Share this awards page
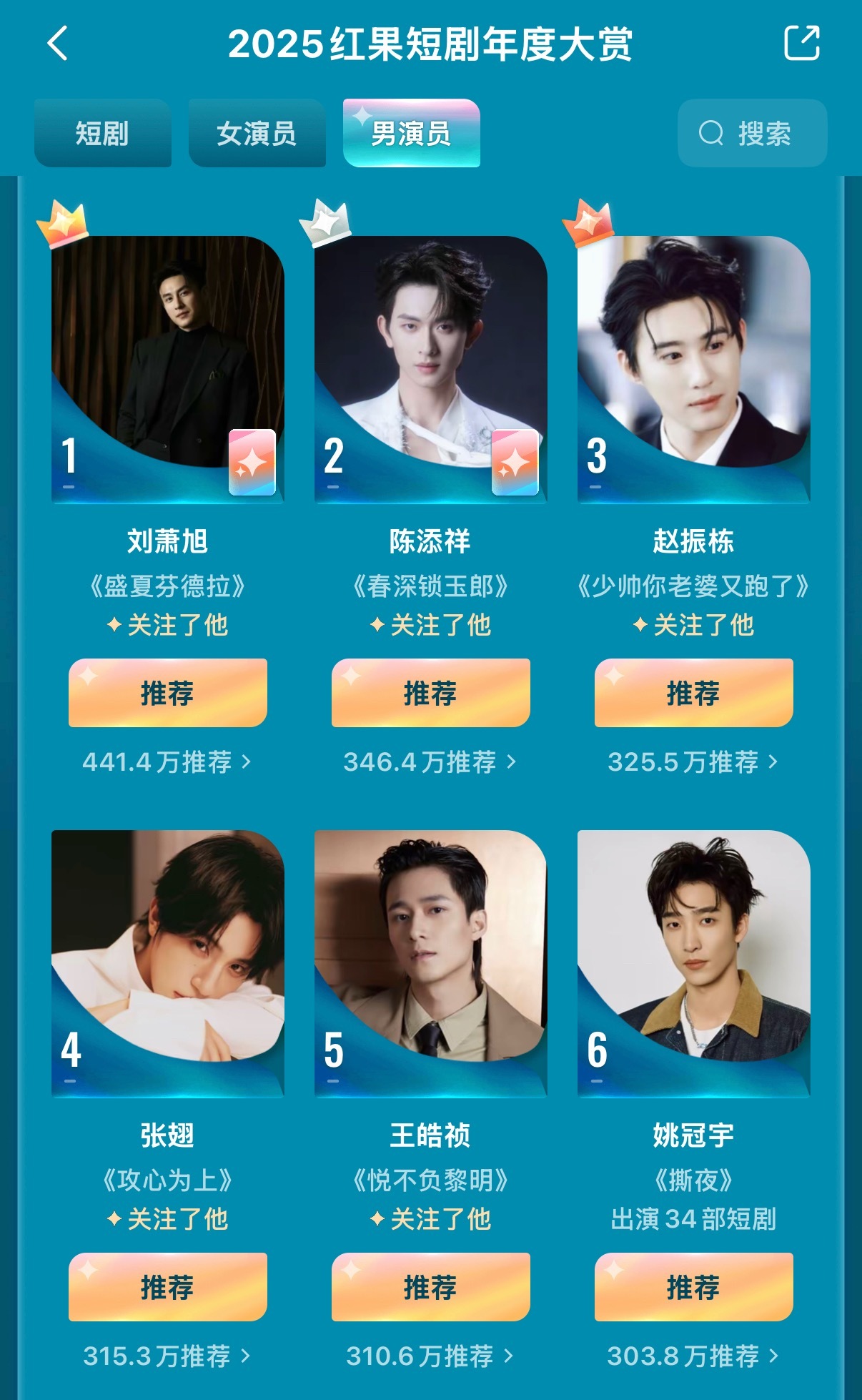 801,44
